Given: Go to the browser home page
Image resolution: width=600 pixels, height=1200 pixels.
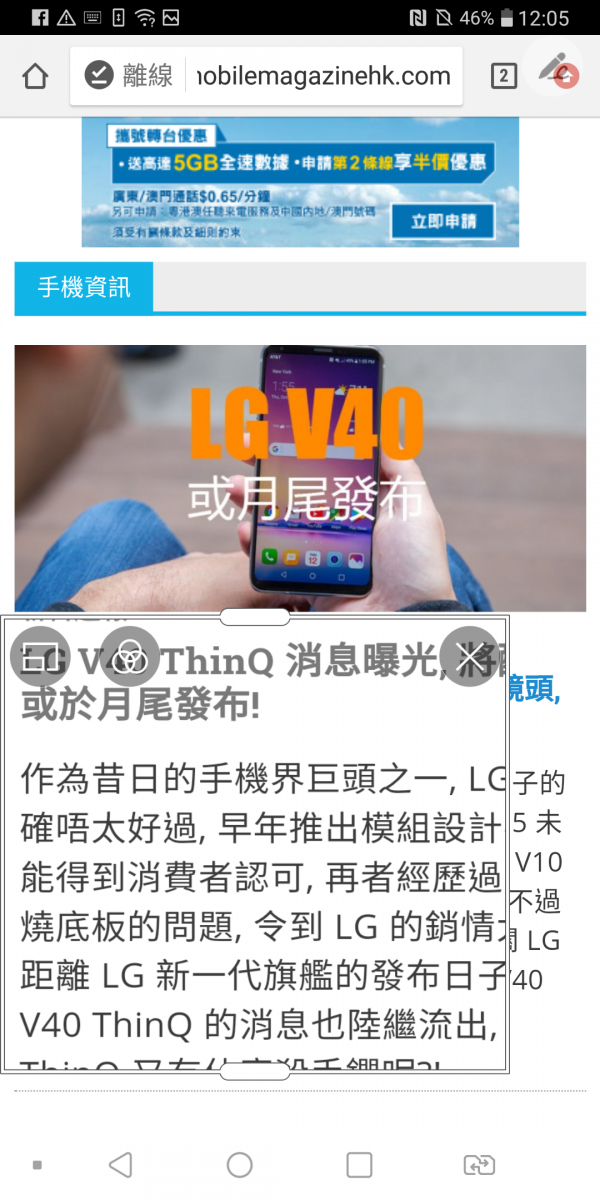Looking at the screenshot, I should pyautogui.click(x=35, y=76).
